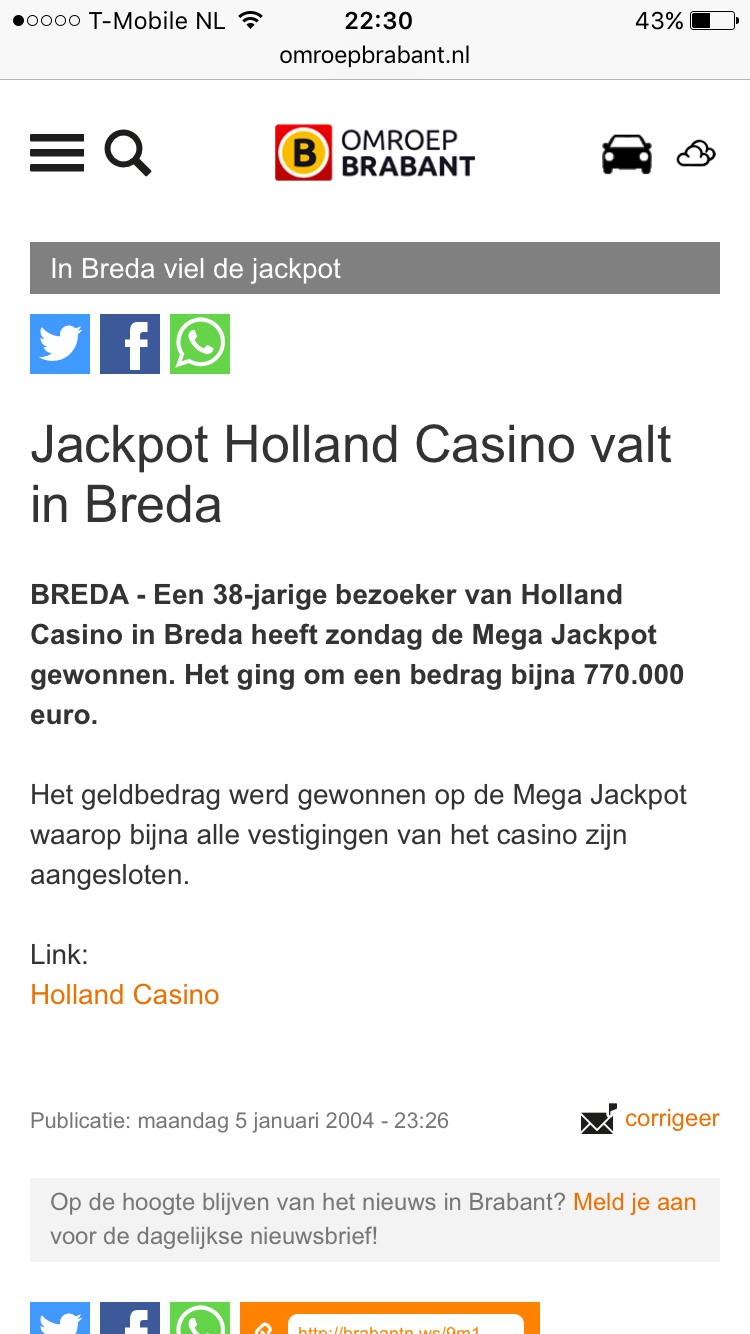Open the search magnifier
Image resolution: width=750 pixels, height=1334 pixels.
pos(127,154)
